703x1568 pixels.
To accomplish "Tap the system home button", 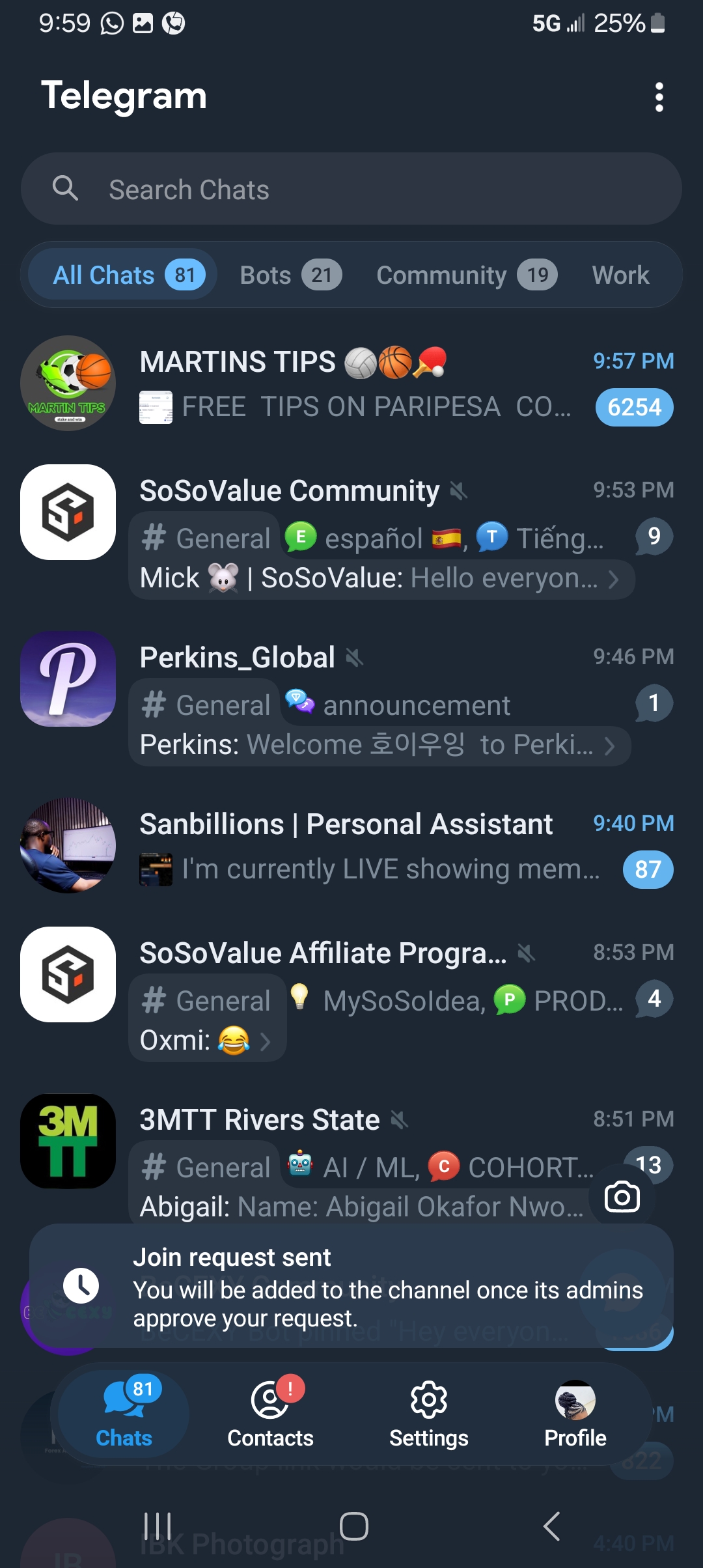I will pos(353,1526).
